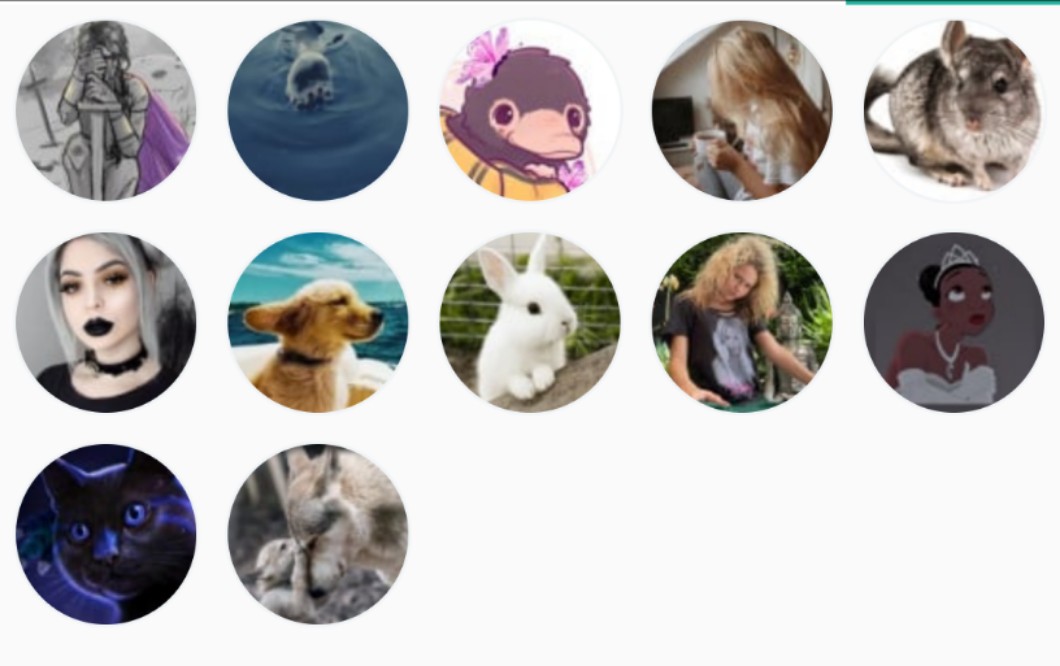Choose the black cat with blue eyes

[x=106, y=535]
